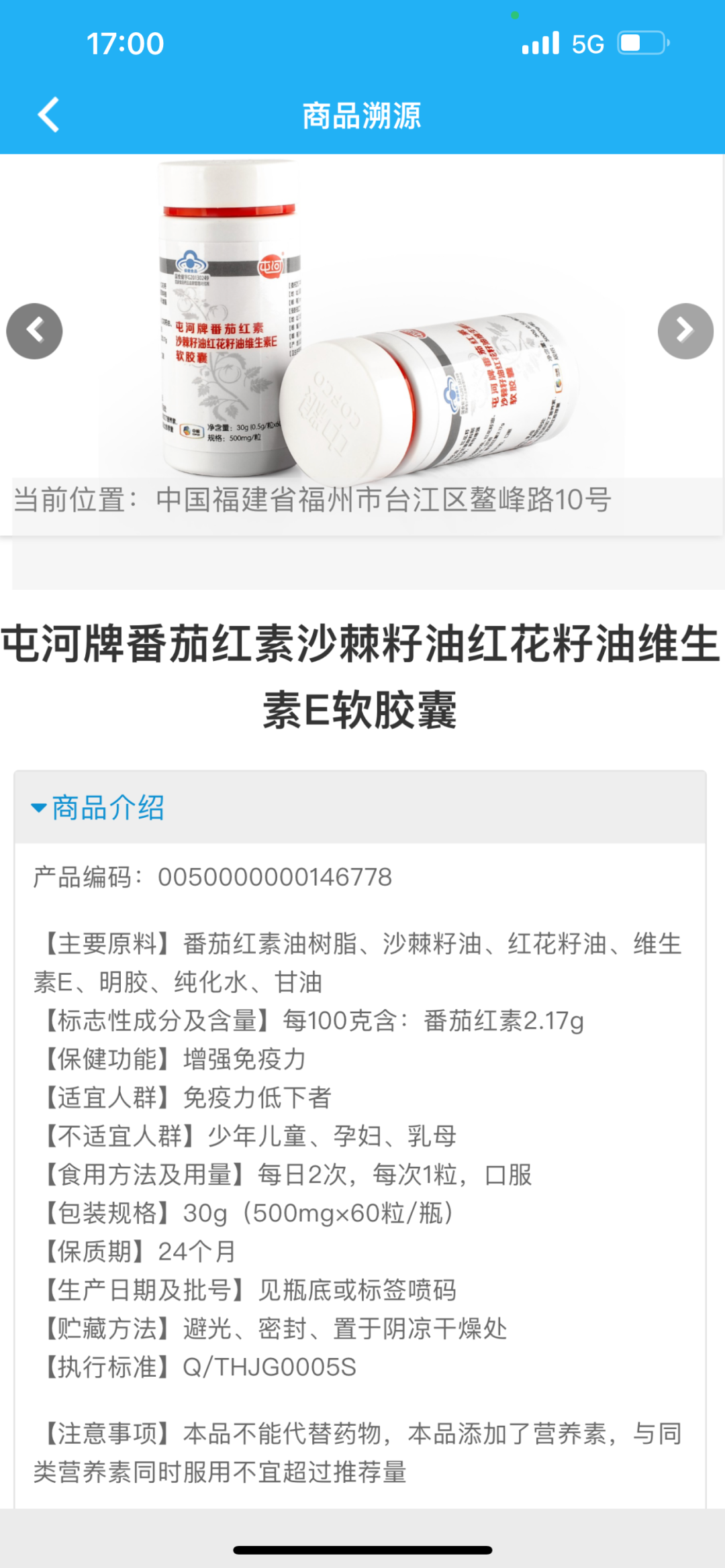Show next product image
This screenshot has width=725, height=1568.
pos(685,331)
